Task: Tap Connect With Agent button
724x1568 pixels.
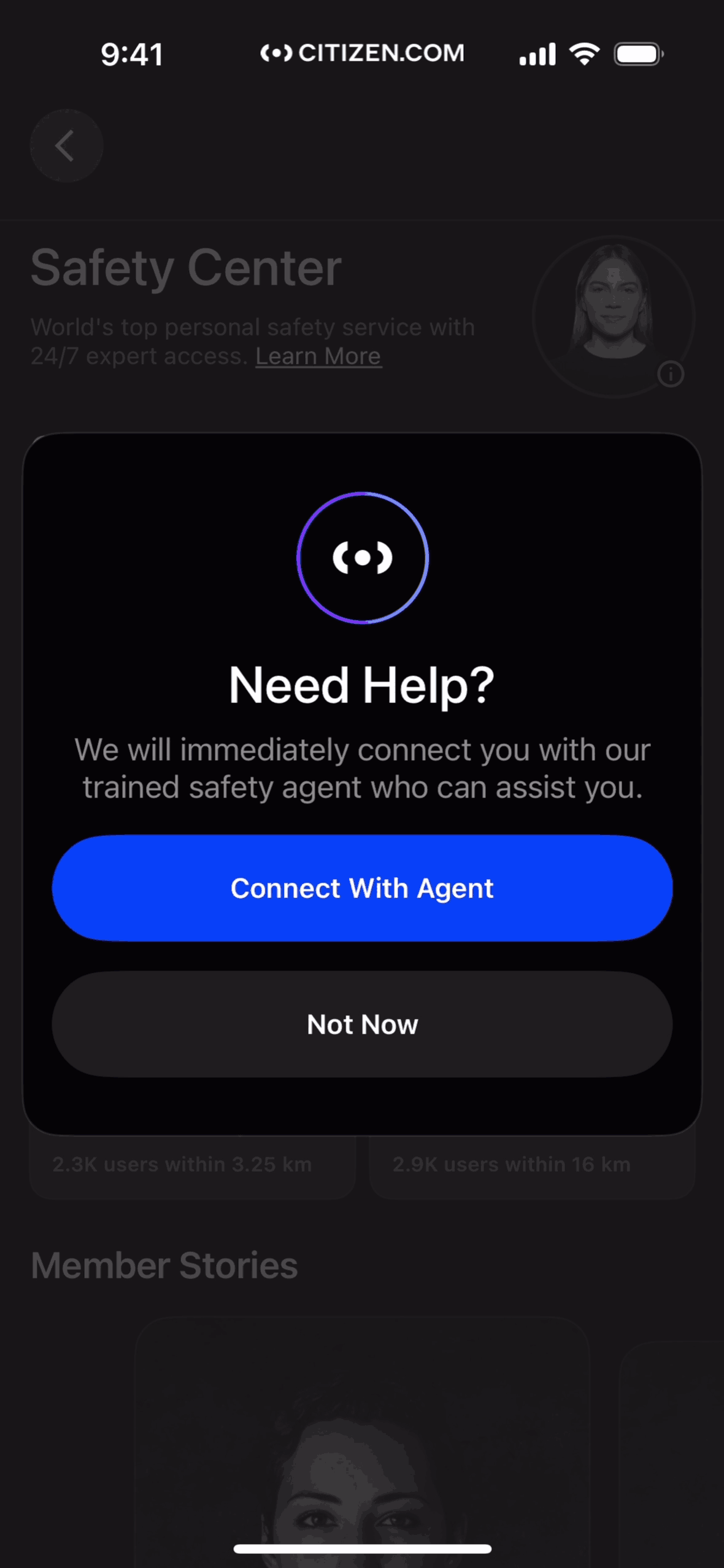Action: (362, 888)
